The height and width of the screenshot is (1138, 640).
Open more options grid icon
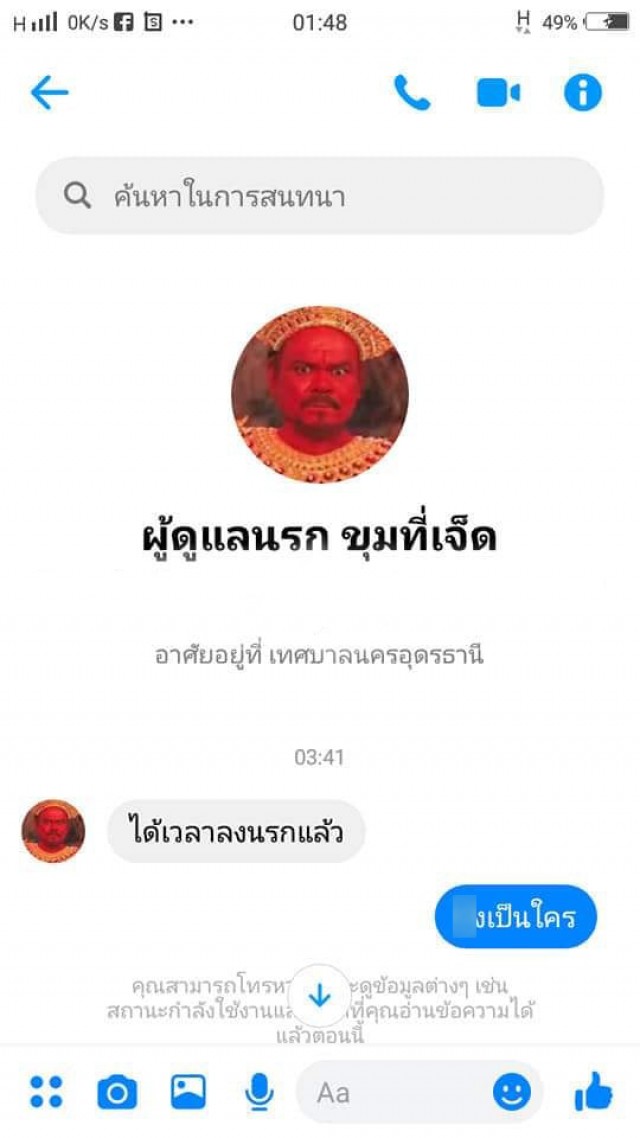point(46,1092)
